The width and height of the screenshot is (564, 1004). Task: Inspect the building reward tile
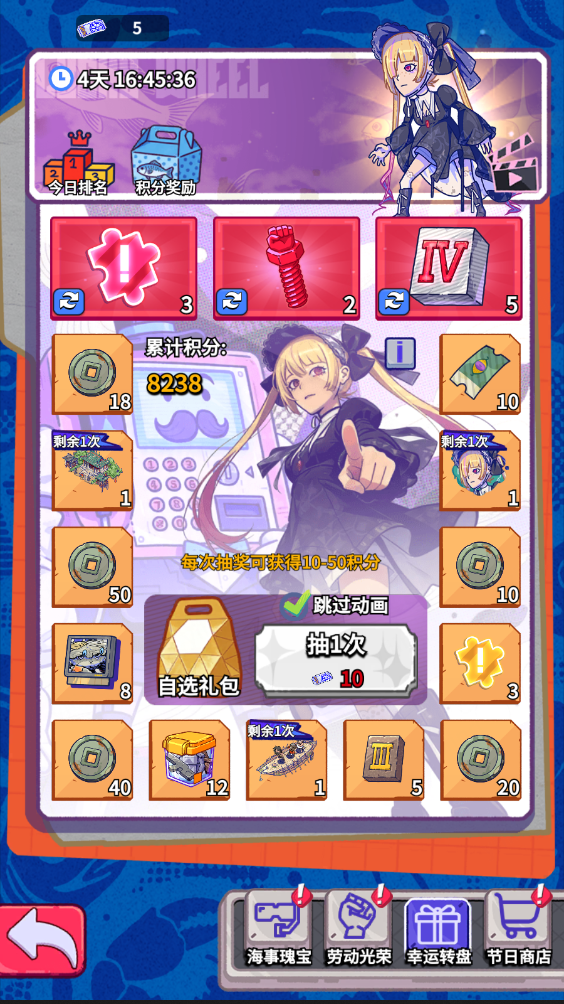(92, 471)
